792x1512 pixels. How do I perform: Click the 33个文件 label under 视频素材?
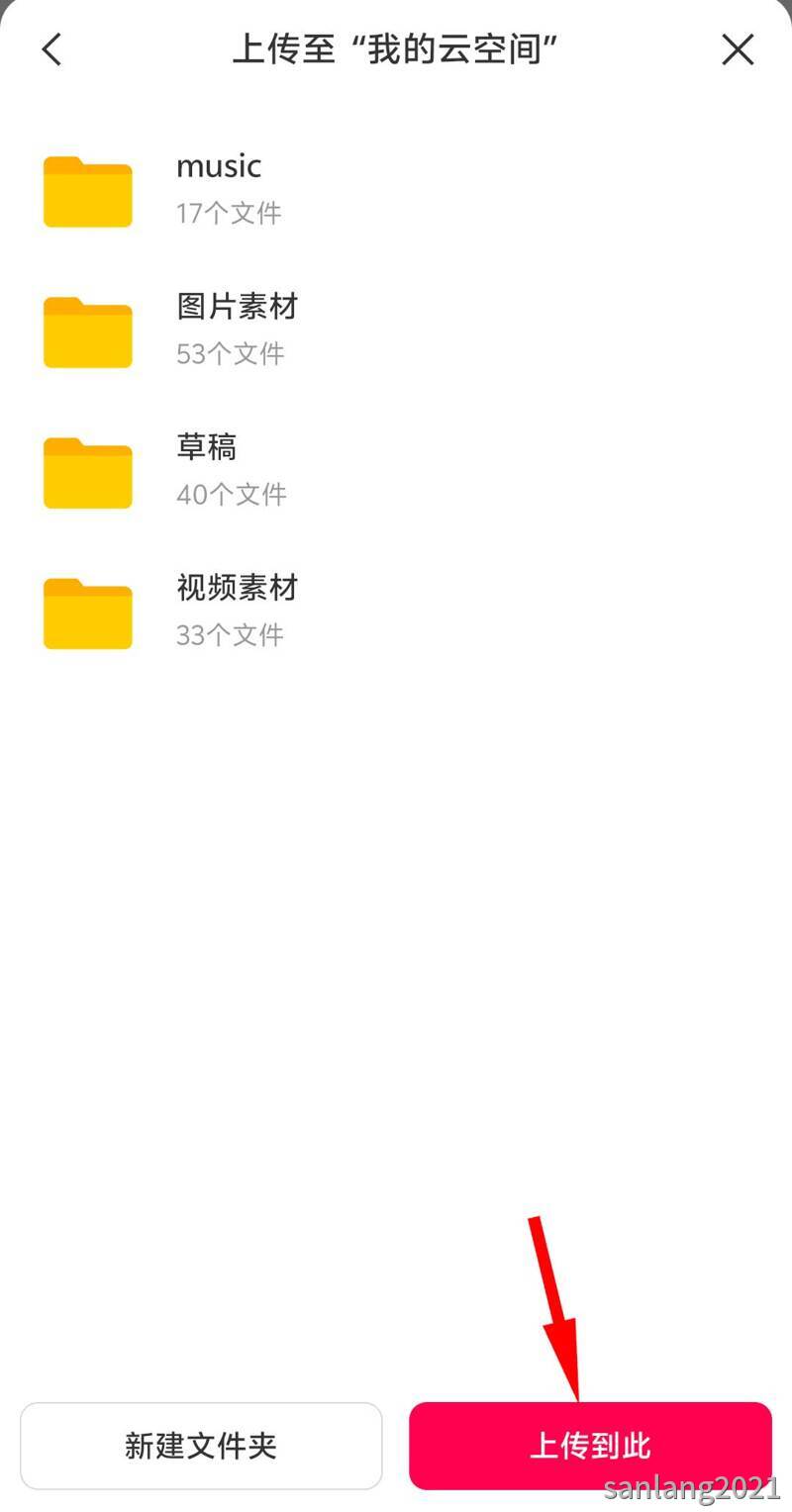click(230, 634)
